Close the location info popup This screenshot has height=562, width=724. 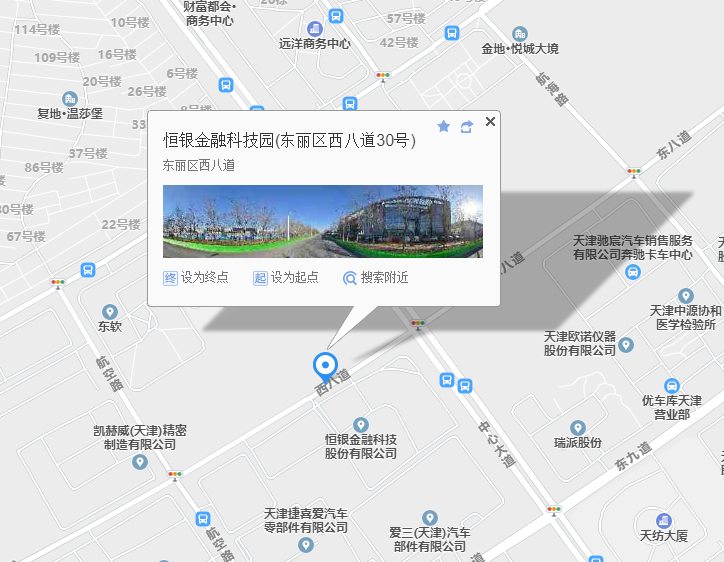click(490, 122)
